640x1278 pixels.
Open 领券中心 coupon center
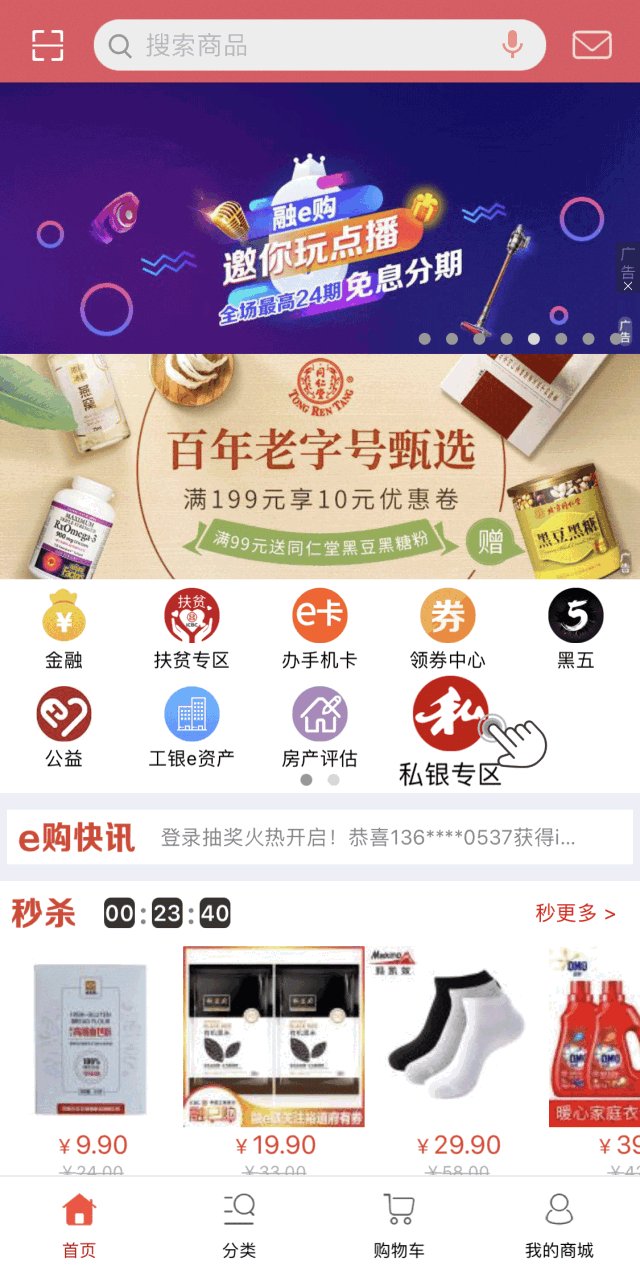tap(447, 630)
